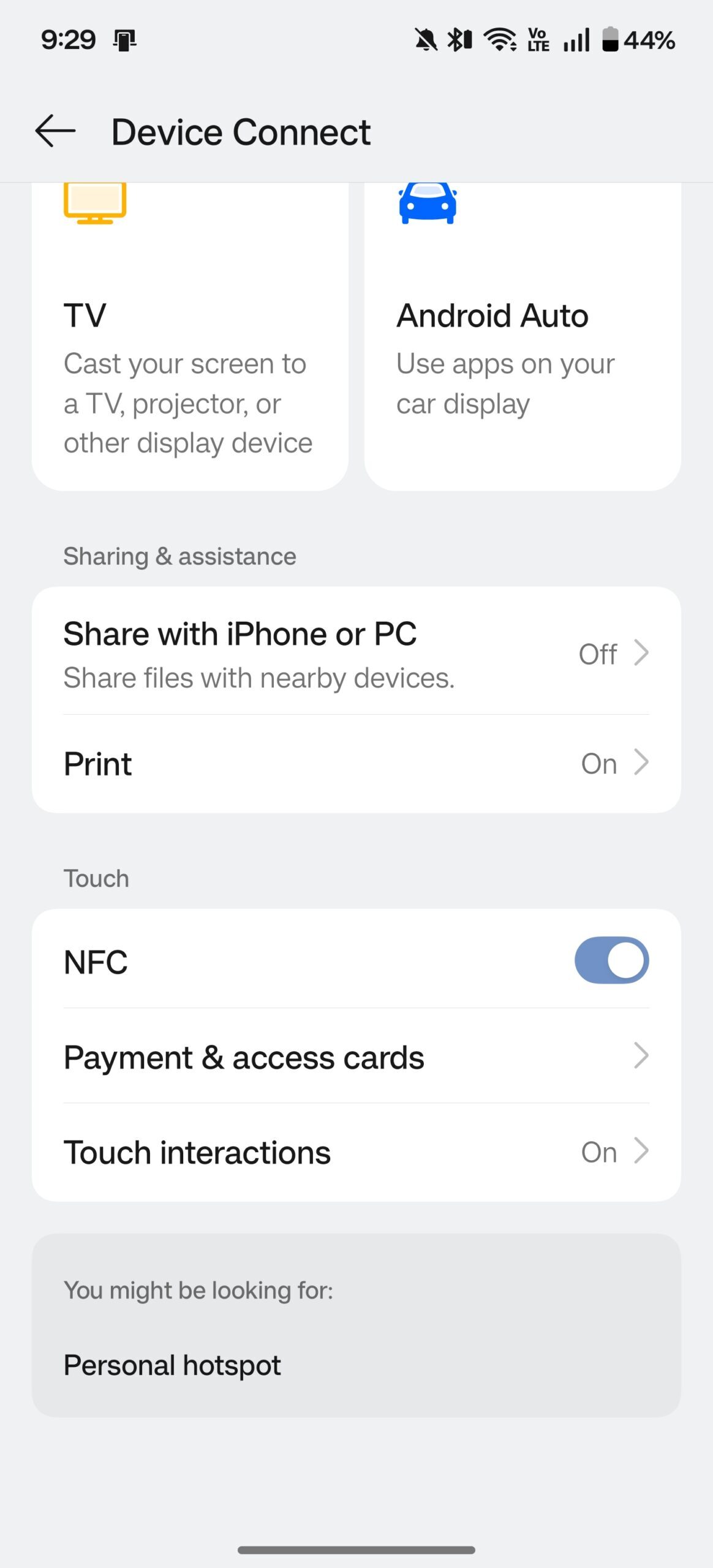Go back from Device Connect
713x1568 pixels.
[55, 131]
